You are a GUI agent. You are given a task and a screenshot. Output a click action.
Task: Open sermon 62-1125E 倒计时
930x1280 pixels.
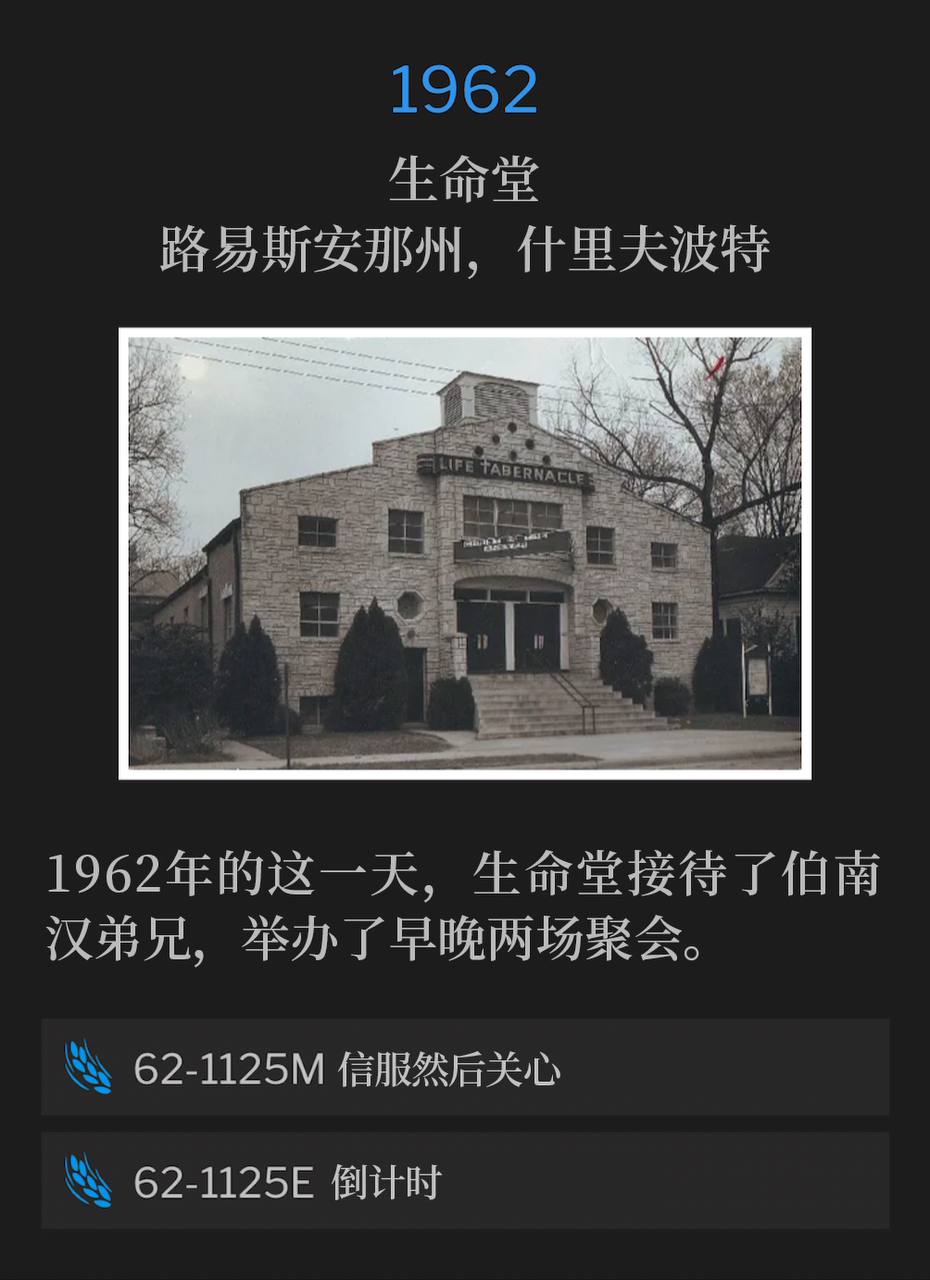(x=464, y=1181)
